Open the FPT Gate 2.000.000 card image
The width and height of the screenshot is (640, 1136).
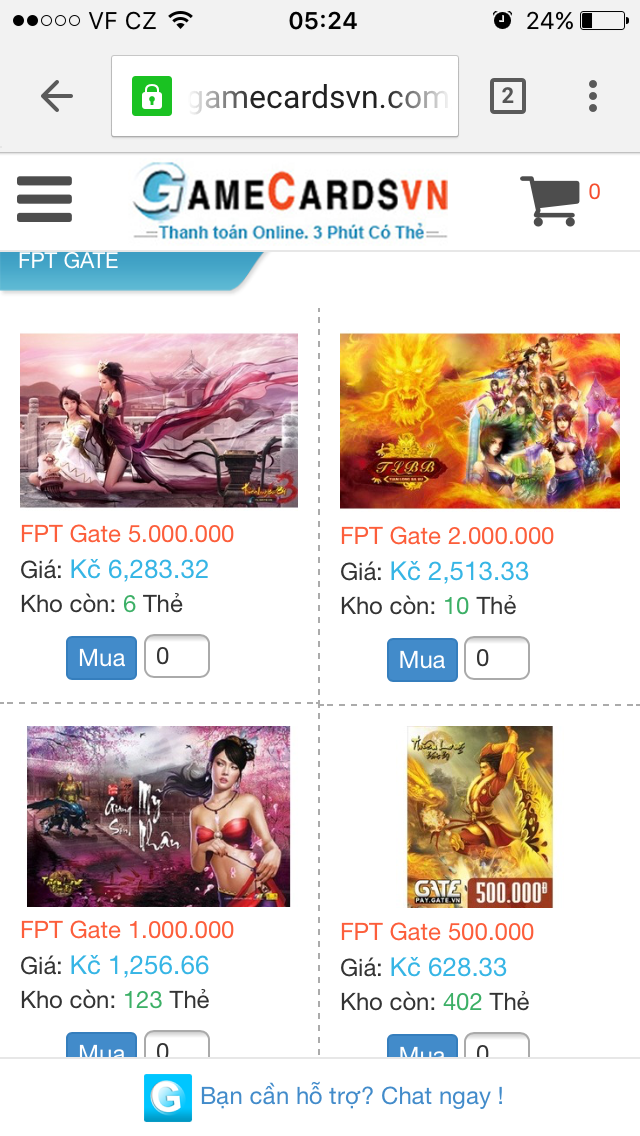[479, 421]
